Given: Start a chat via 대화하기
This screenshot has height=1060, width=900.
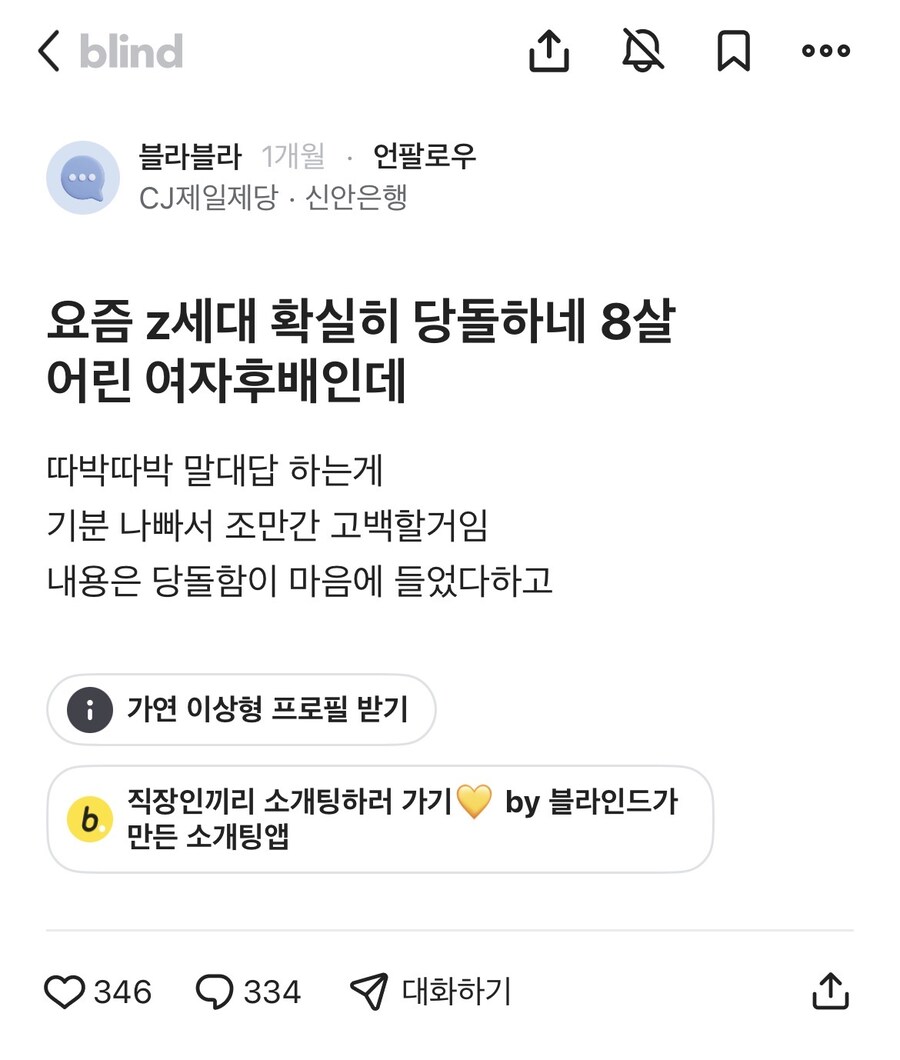Looking at the screenshot, I should (x=430, y=992).
